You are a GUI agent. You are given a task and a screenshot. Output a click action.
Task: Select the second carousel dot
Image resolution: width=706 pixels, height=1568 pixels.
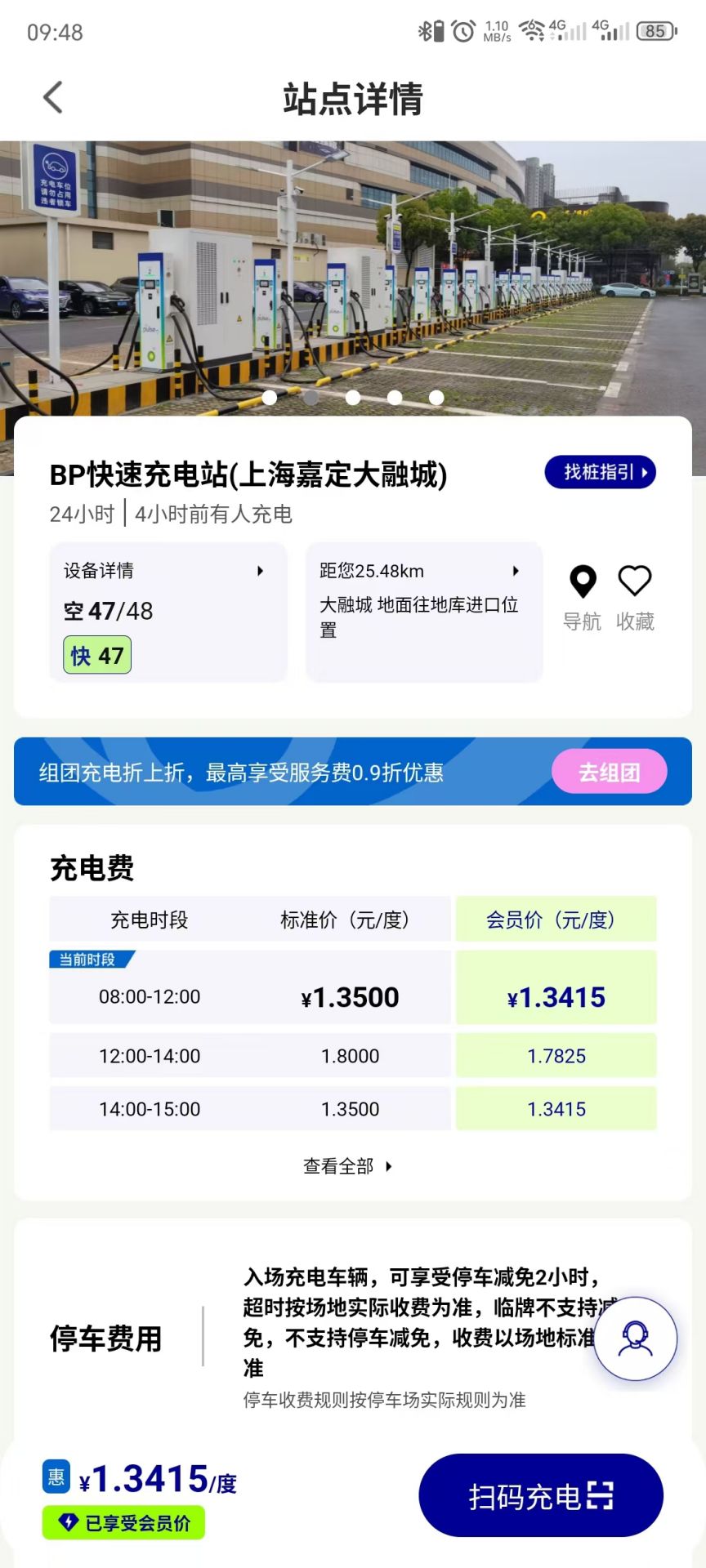click(x=311, y=398)
